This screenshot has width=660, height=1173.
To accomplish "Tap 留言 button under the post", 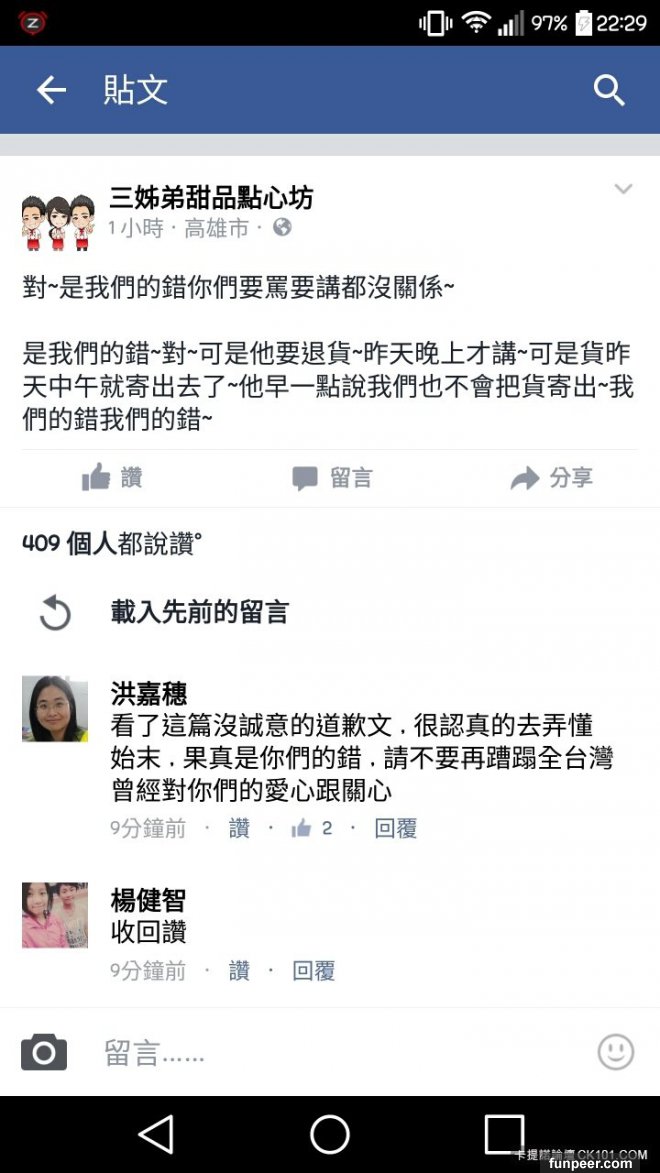I will [x=332, y=479].
